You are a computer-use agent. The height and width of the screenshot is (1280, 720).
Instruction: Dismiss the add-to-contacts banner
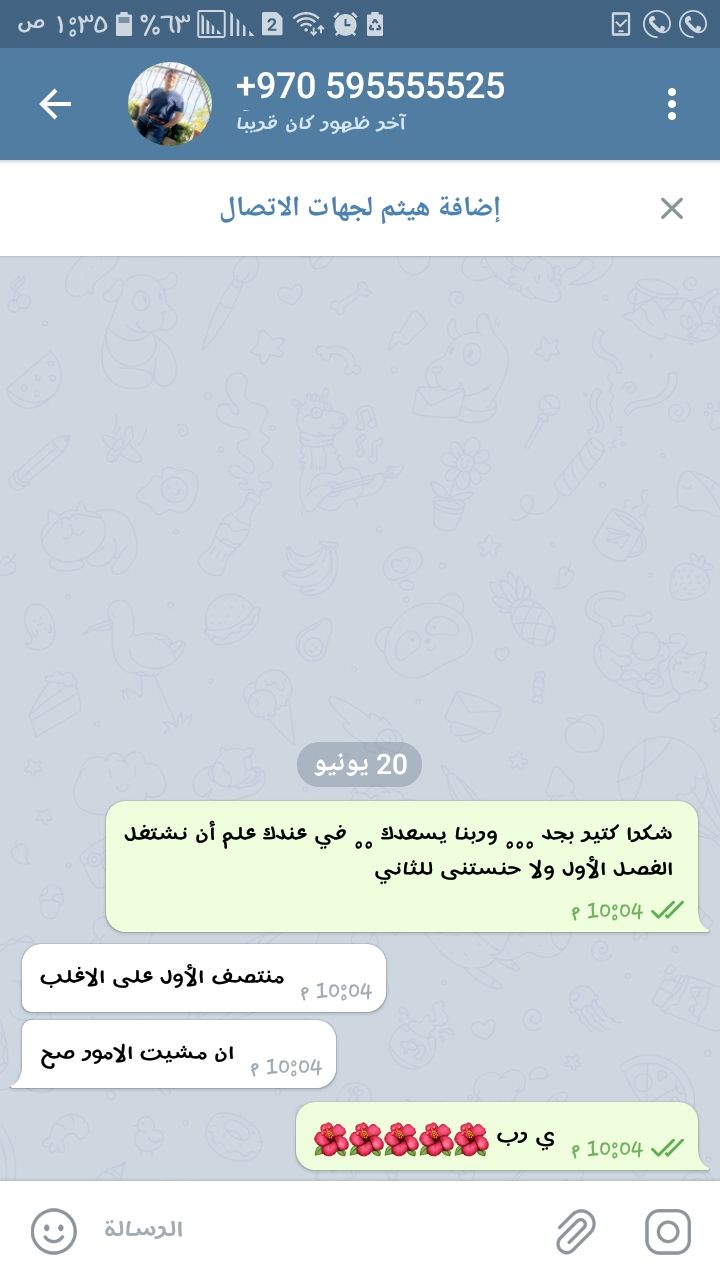coord(672,208)
